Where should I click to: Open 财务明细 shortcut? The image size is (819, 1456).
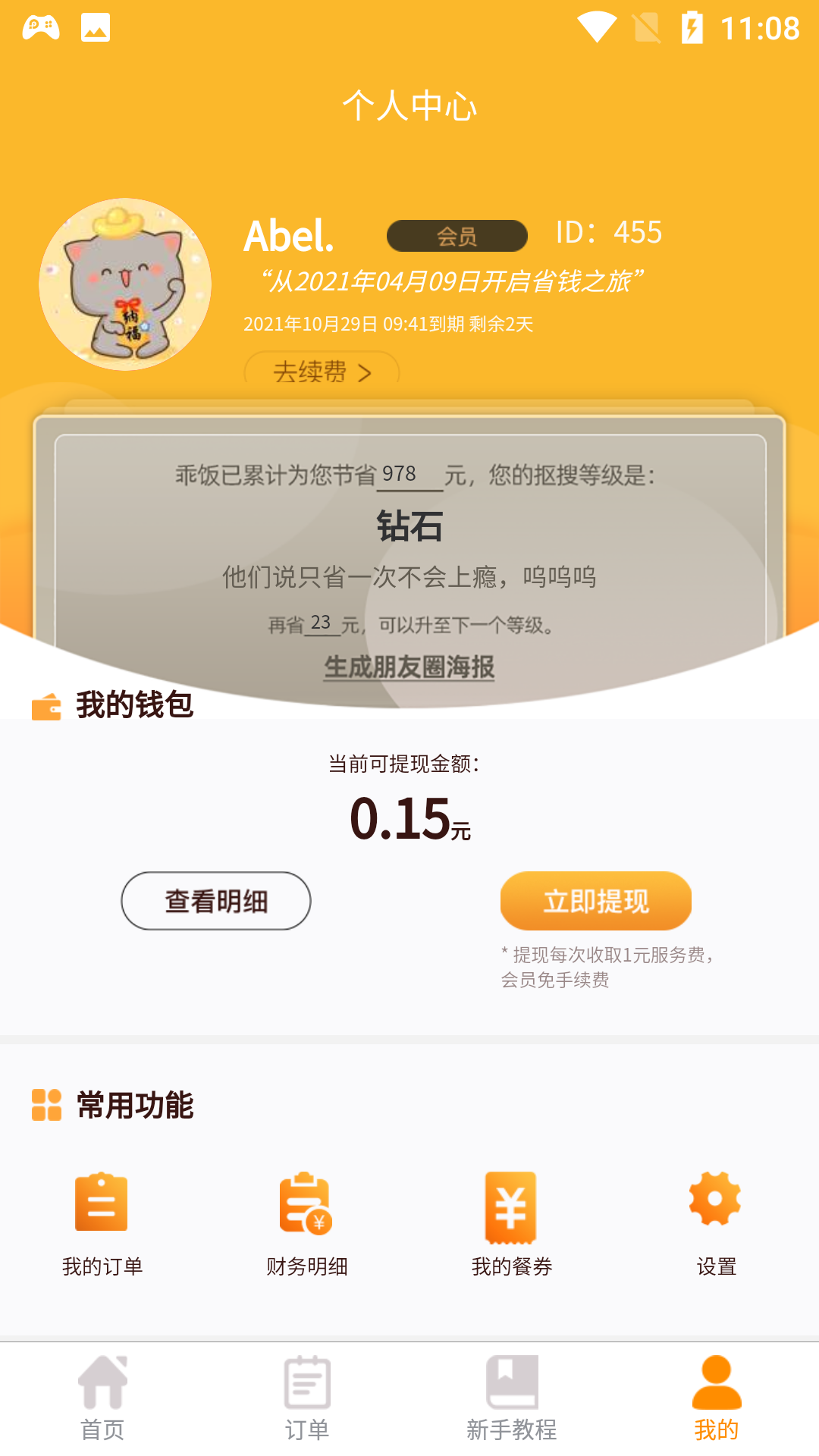coord(306,1222)
